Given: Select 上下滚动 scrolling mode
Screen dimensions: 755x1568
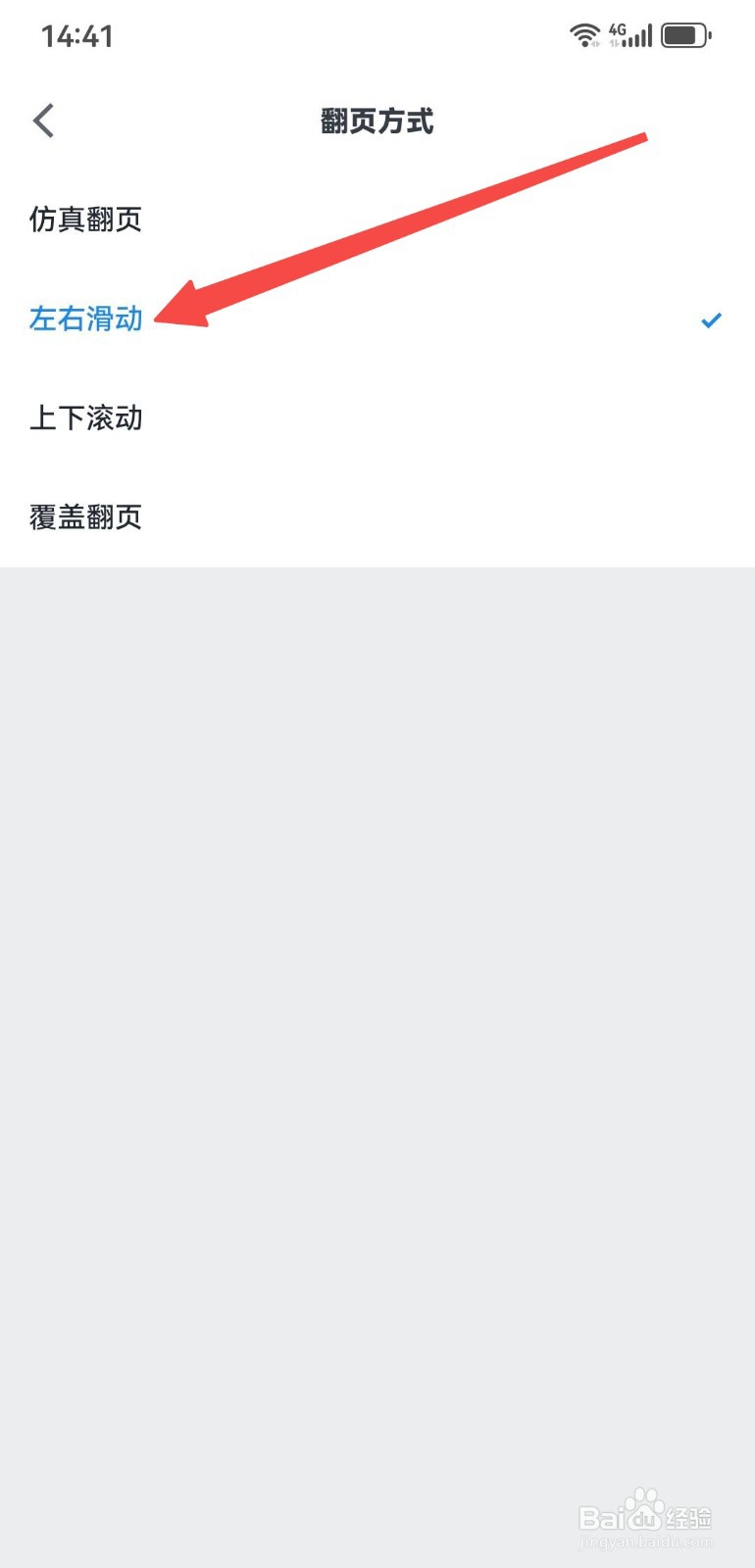Looking at the screenshot, I should [x=85, y=418].
